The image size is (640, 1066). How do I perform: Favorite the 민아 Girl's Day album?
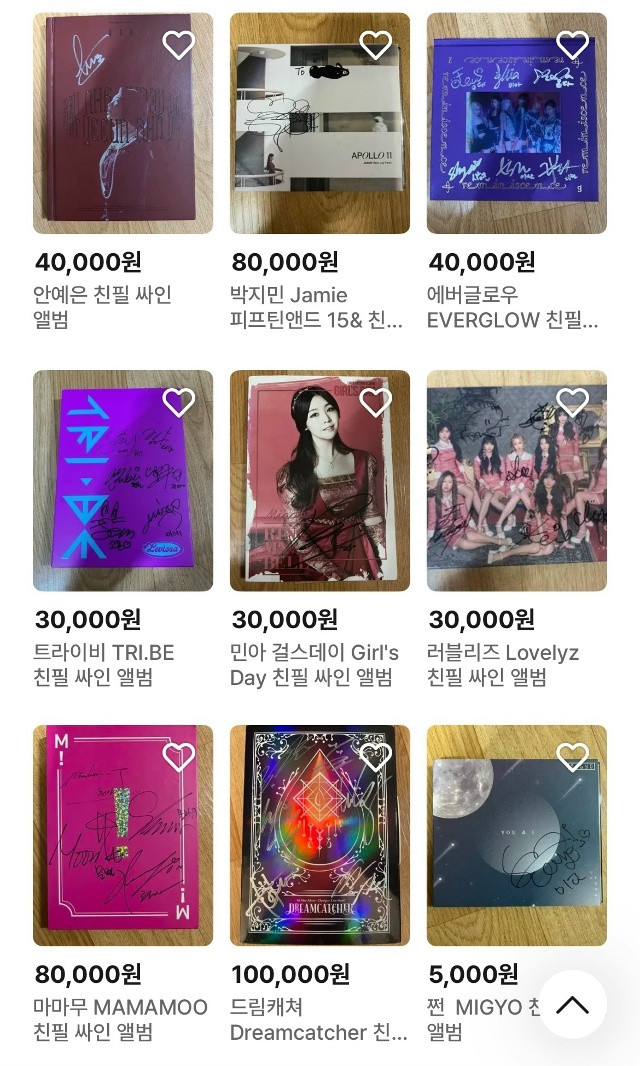tap(376, 402)
